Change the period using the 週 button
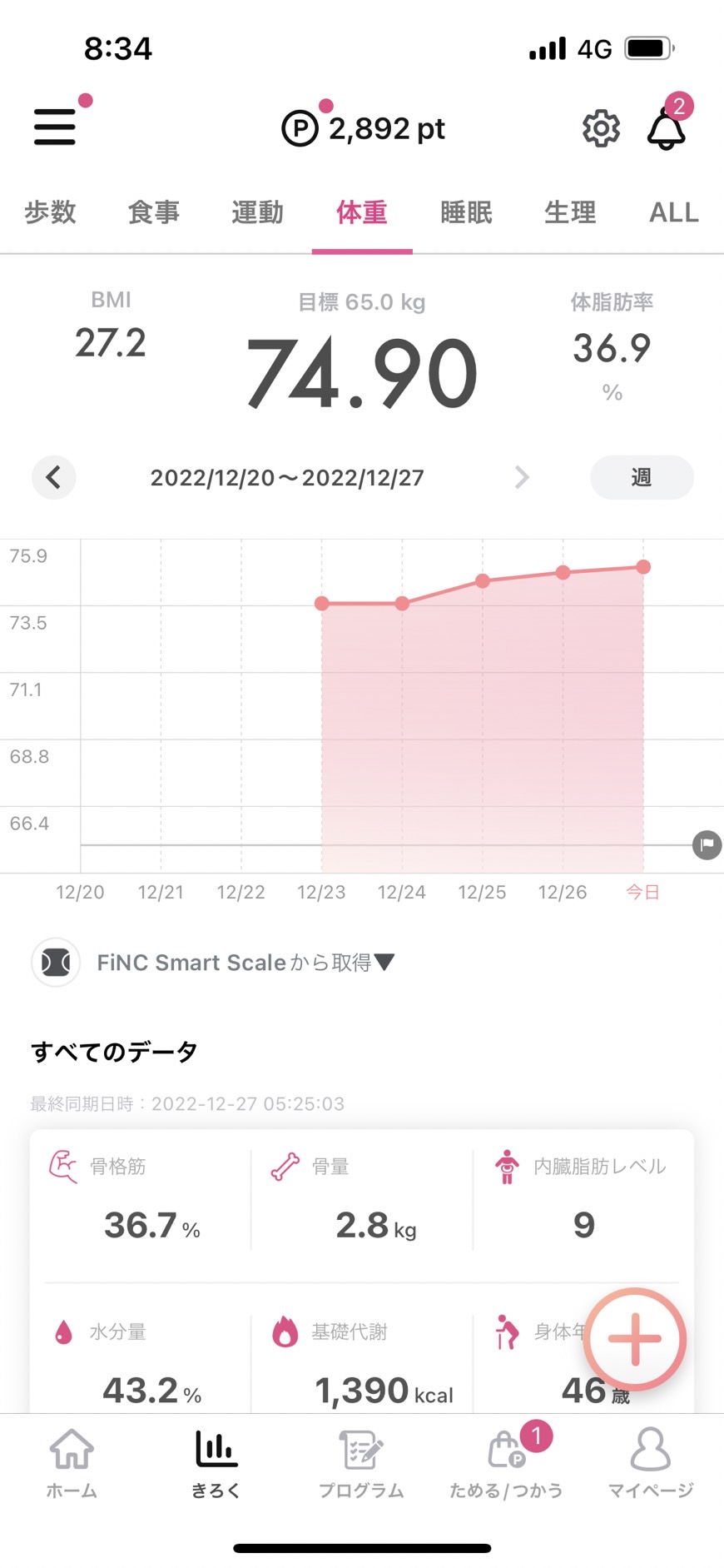 click(642, 477)
